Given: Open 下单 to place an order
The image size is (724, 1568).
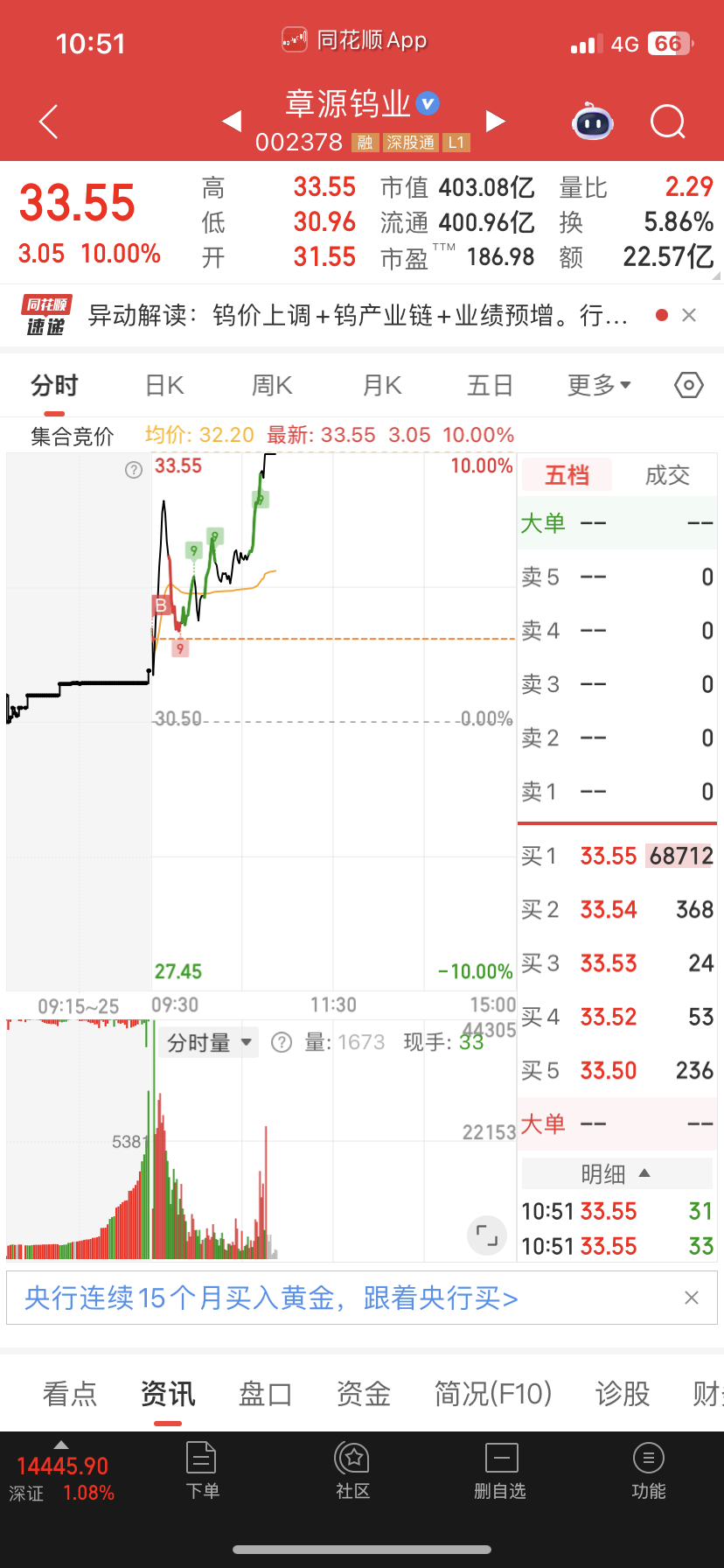Looking at the screenshot, I should (x=202, y=1472).
